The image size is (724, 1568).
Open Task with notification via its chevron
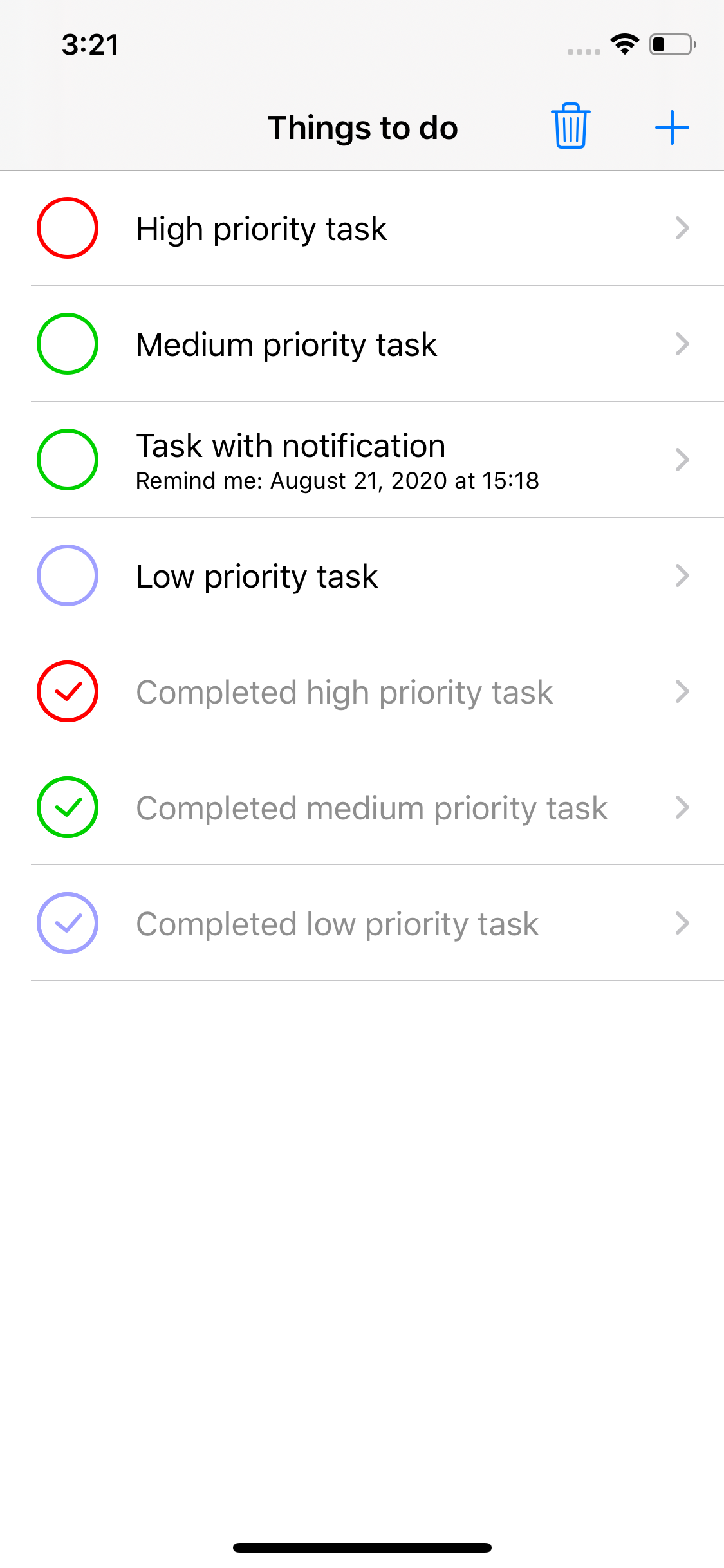[x=683, y=460]
